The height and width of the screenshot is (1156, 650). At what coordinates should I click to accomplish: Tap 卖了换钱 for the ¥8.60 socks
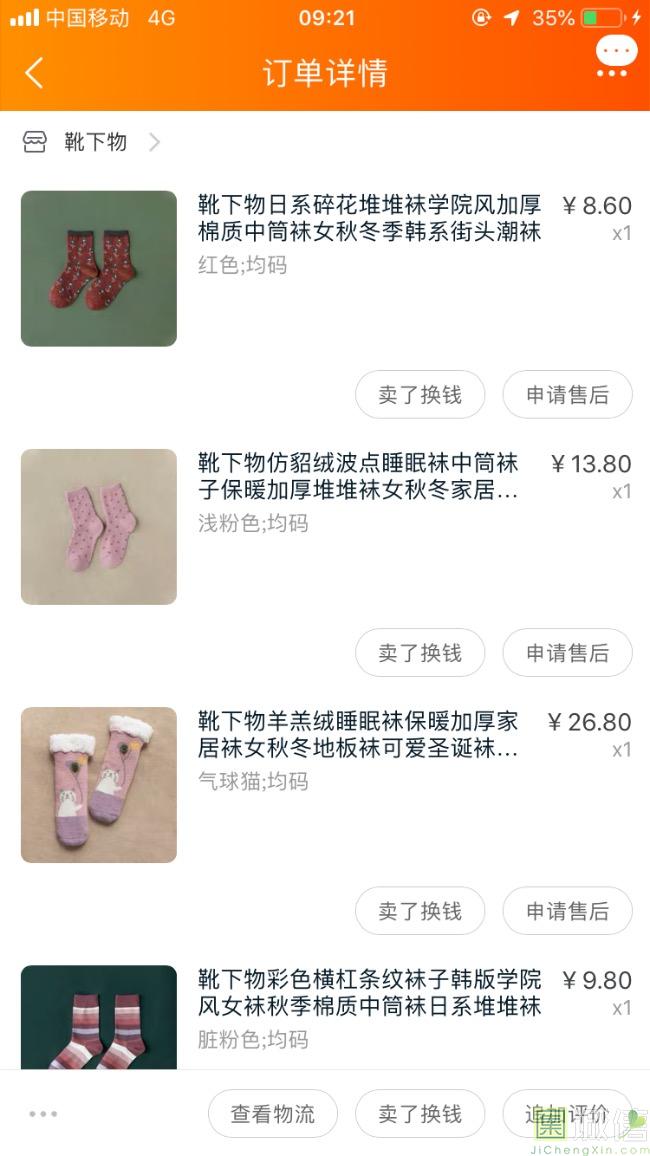[x=420, y=395]
